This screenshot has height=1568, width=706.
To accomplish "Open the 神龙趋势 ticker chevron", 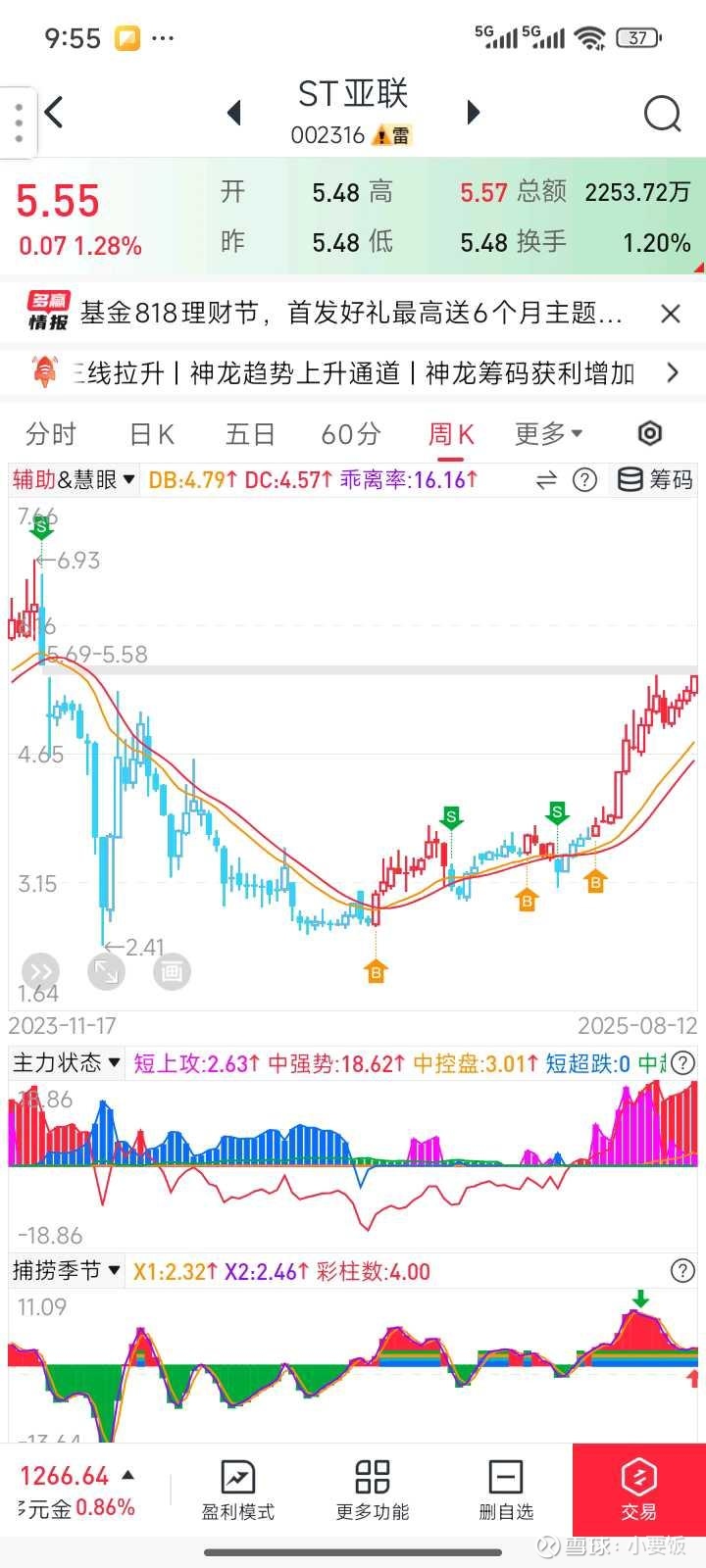I will [x=673, y=372].
